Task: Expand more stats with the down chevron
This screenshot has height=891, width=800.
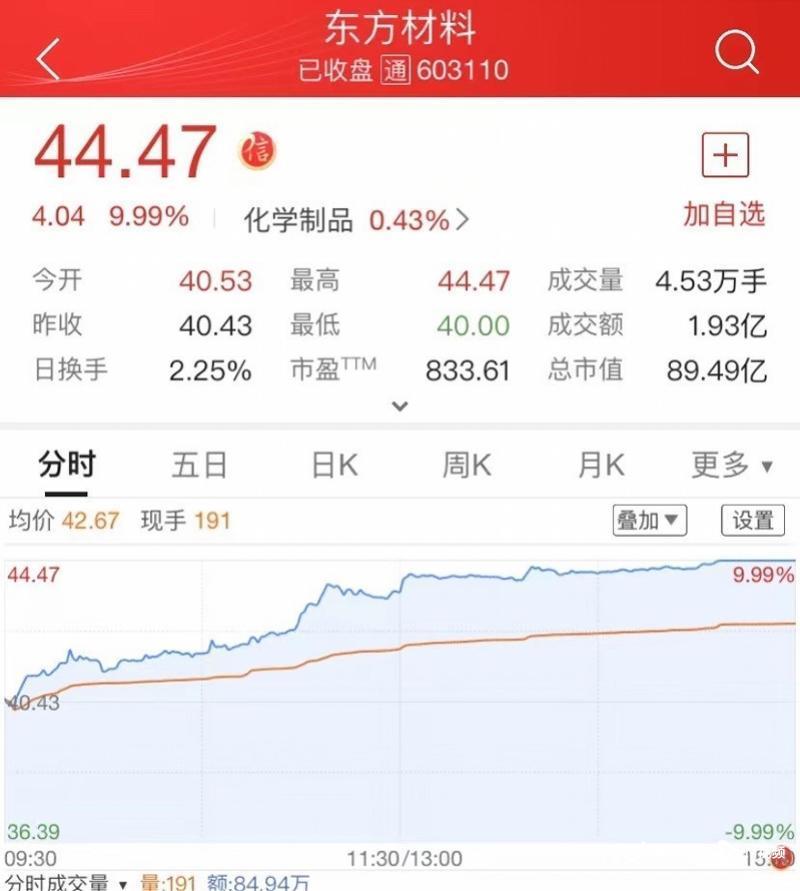Action: click(x=399, y=407)
